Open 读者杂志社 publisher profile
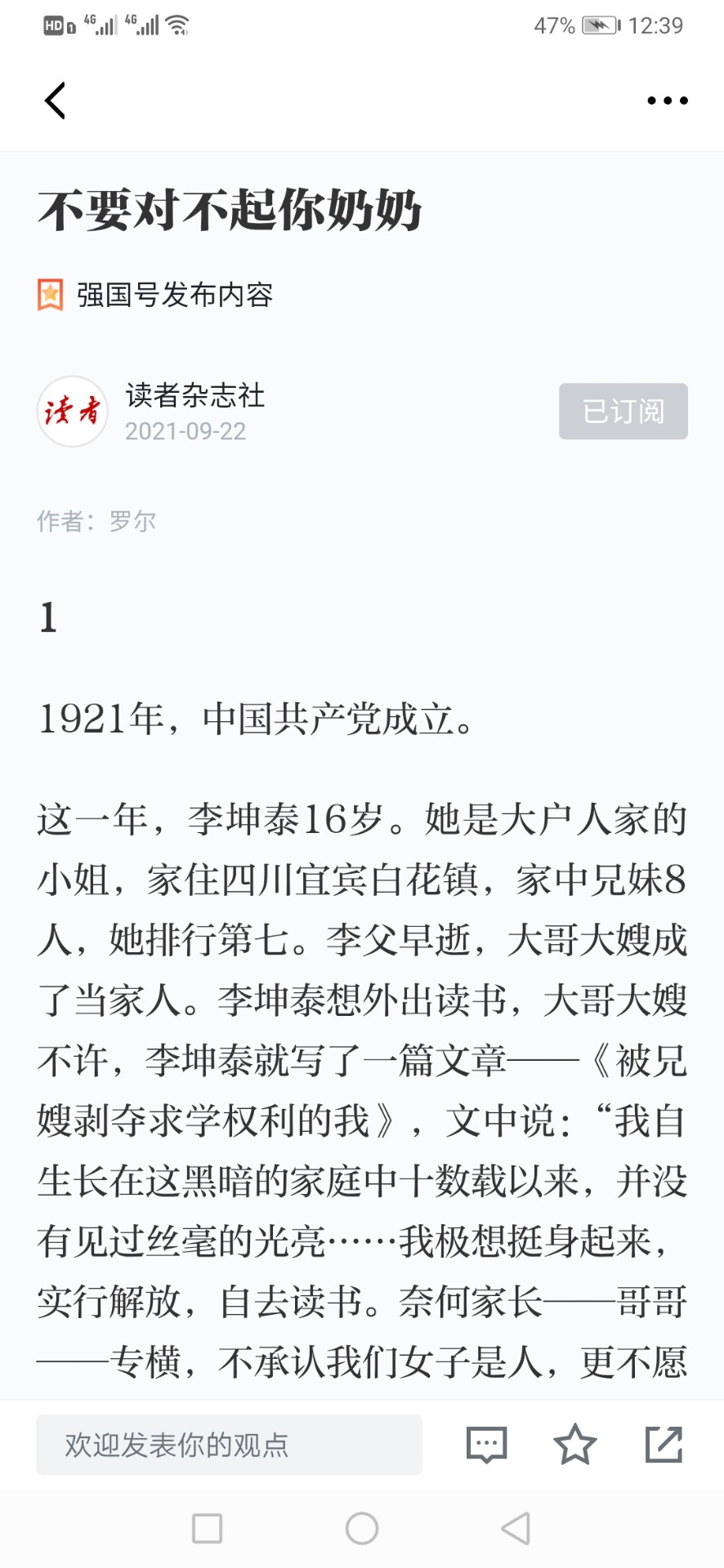Image resolution: width=724 pixels, height=1568 pixels. [195, 395]
